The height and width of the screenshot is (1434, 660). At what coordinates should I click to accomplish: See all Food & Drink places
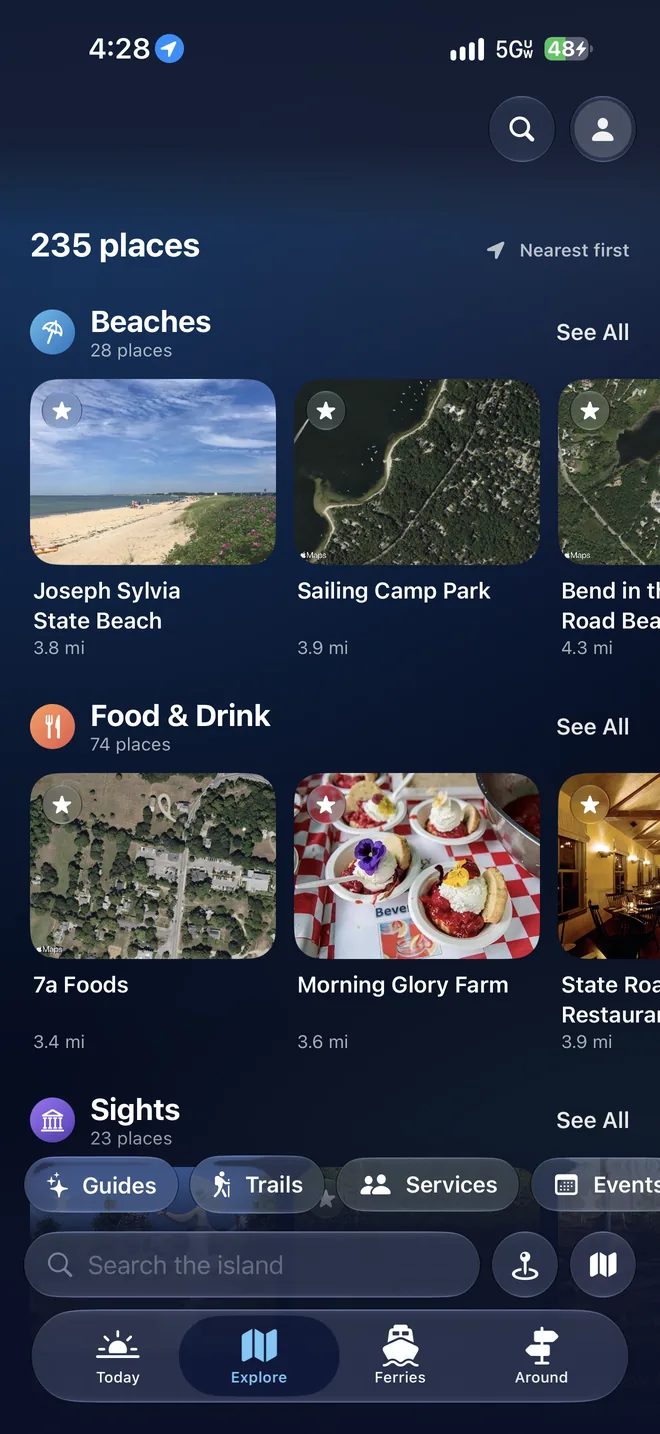click(593, 726)
